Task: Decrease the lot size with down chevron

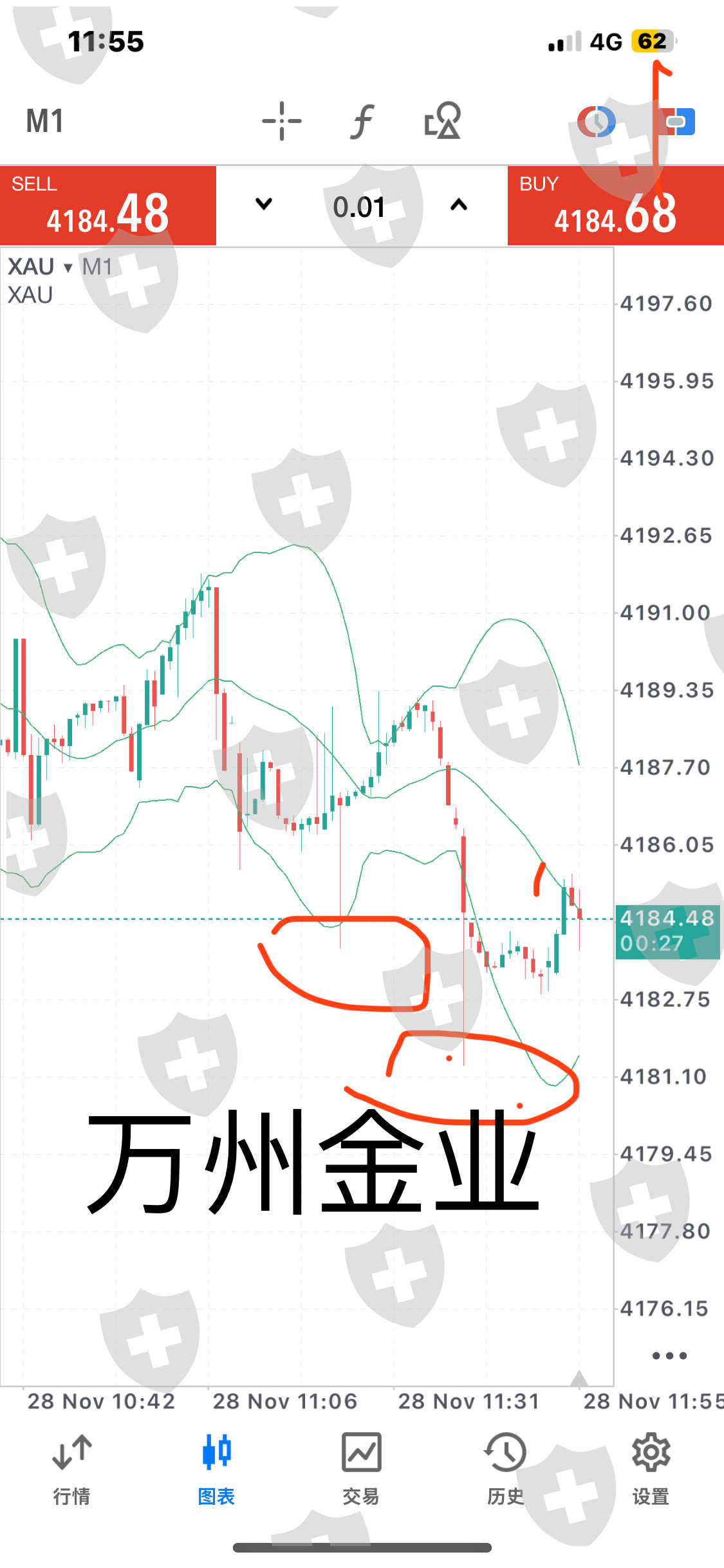Action: [x=264, y=205]
